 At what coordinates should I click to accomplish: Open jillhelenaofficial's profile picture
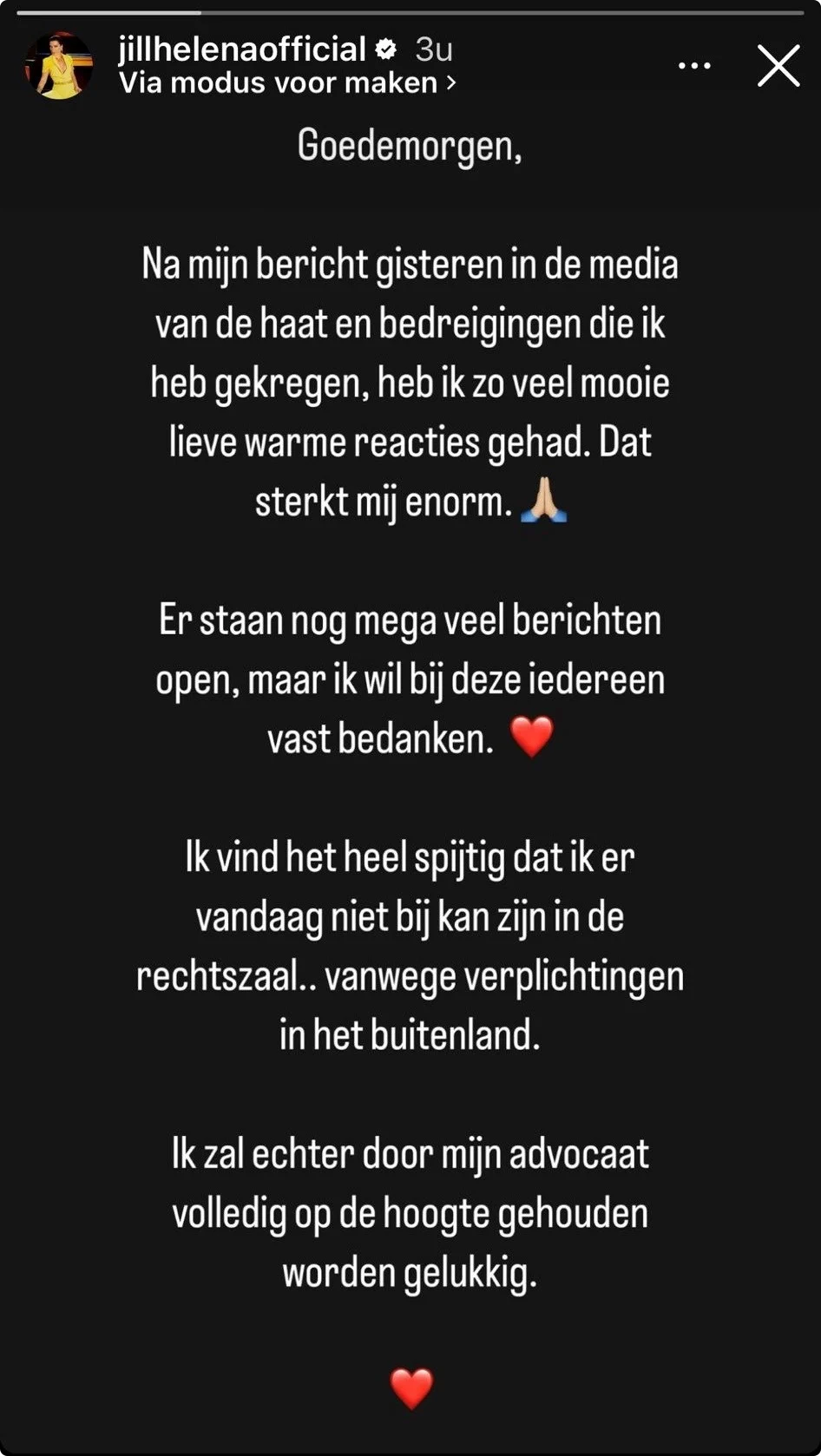coord(59,66)
